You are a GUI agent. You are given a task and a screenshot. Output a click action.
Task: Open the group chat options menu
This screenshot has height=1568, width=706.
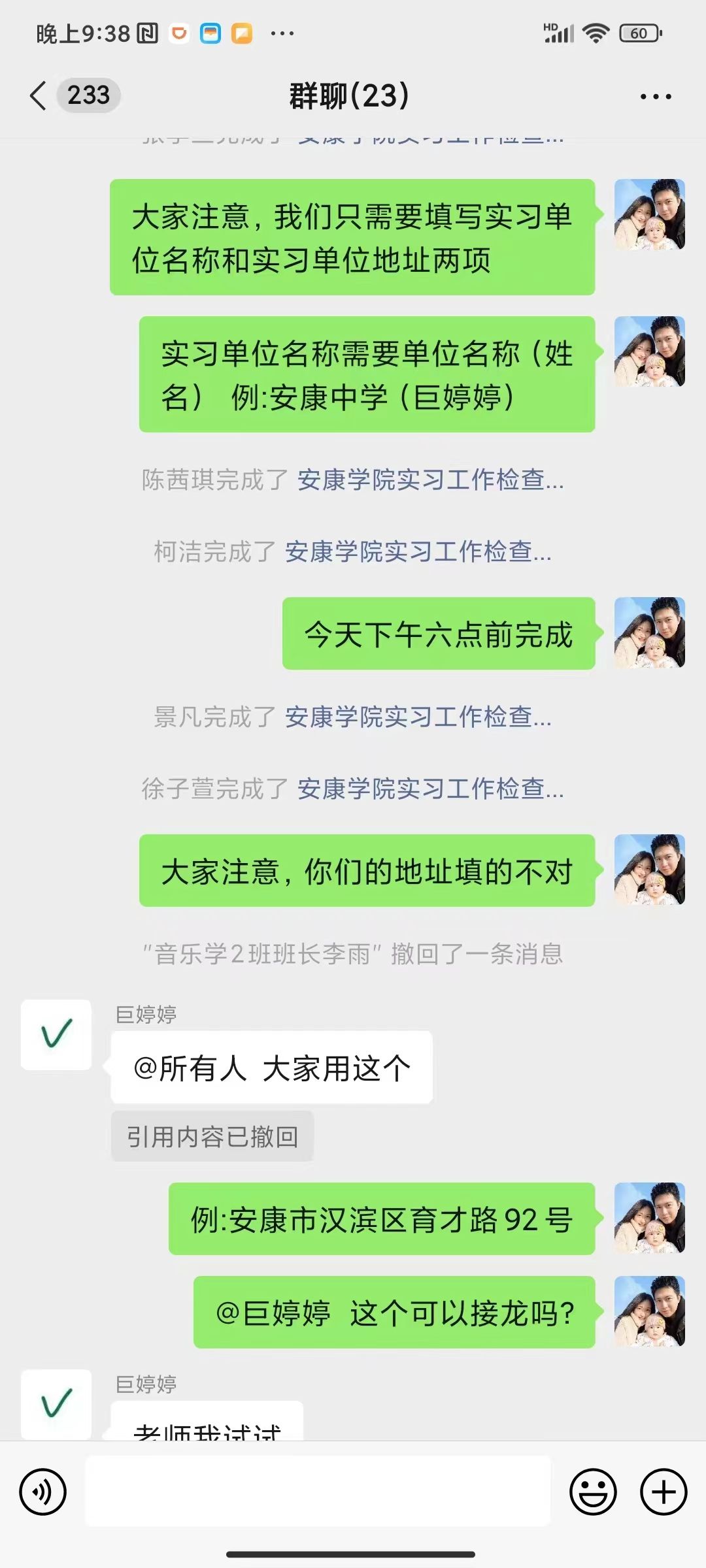click(655, 97)
